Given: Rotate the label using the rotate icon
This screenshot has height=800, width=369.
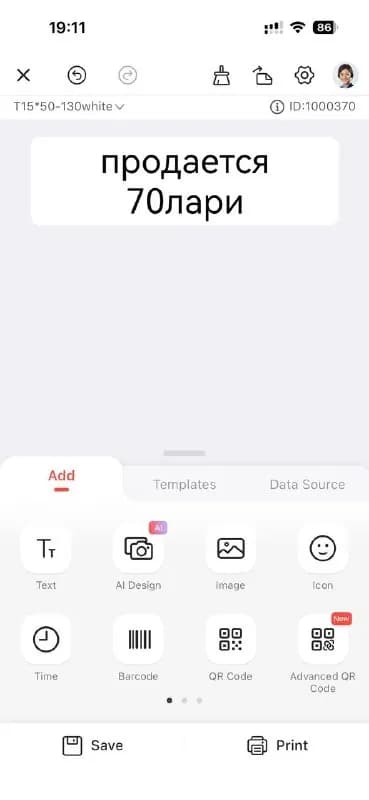Looking at the screenshot, I should click(x=262, y=76).
